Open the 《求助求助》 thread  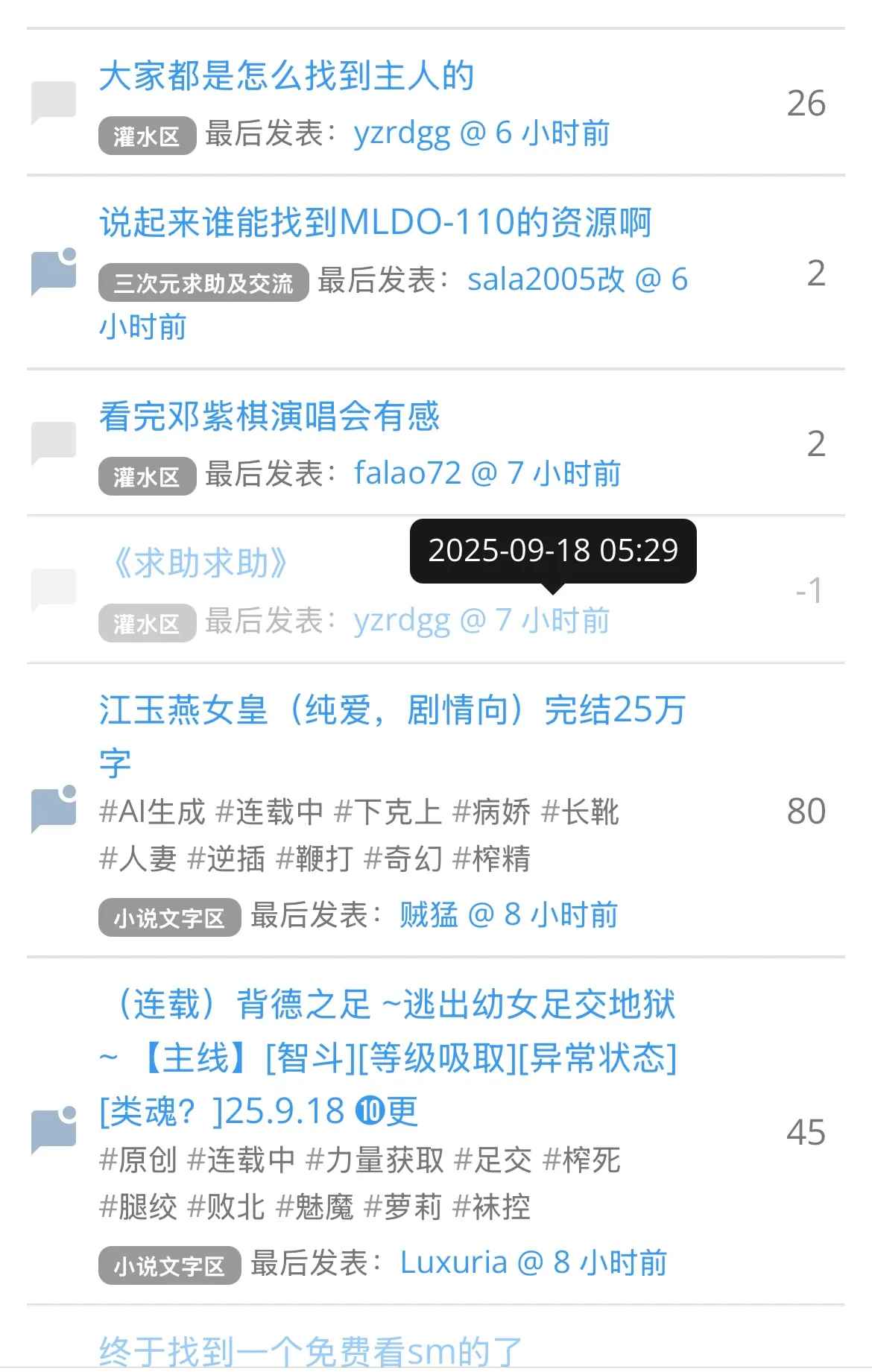[198, 563]
